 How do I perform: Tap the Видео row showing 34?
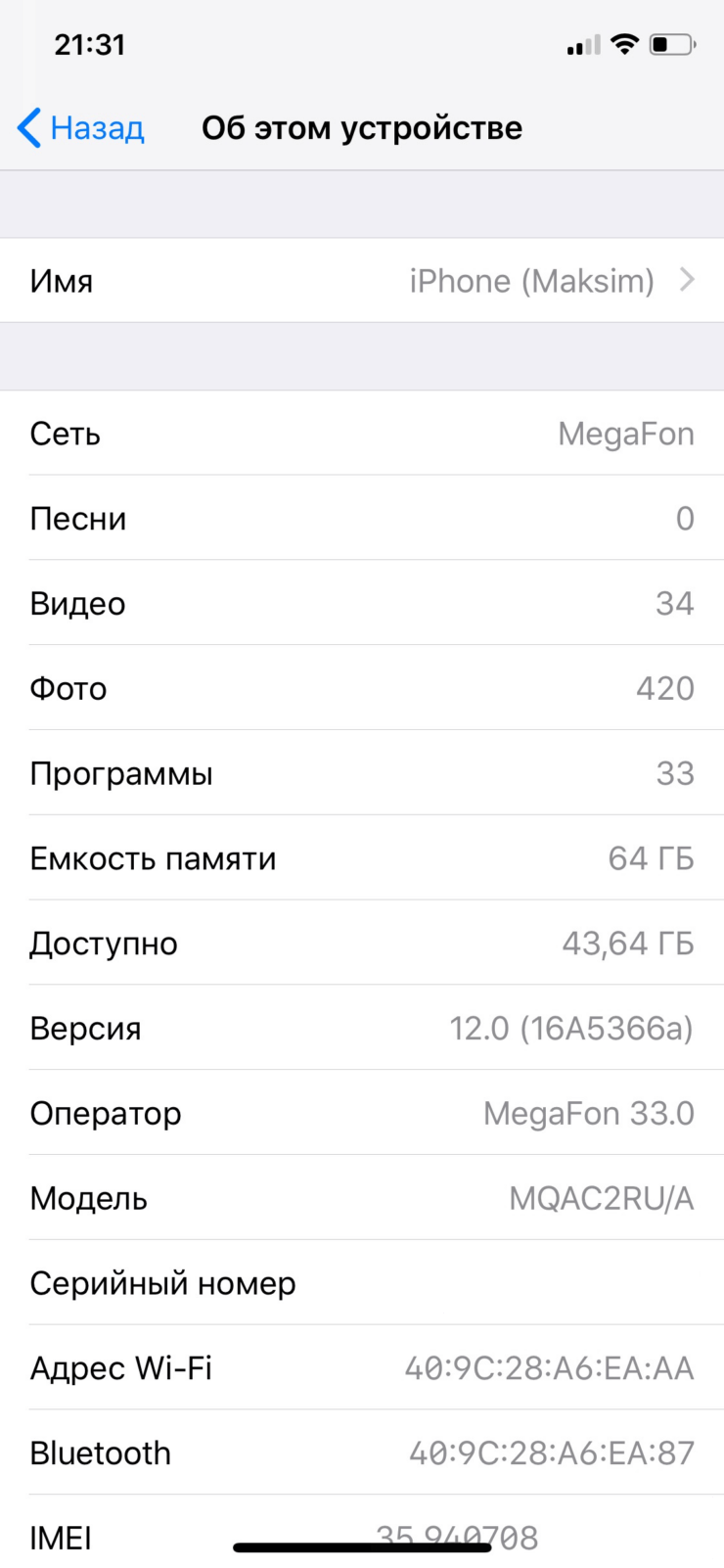[x=362, y=604]
